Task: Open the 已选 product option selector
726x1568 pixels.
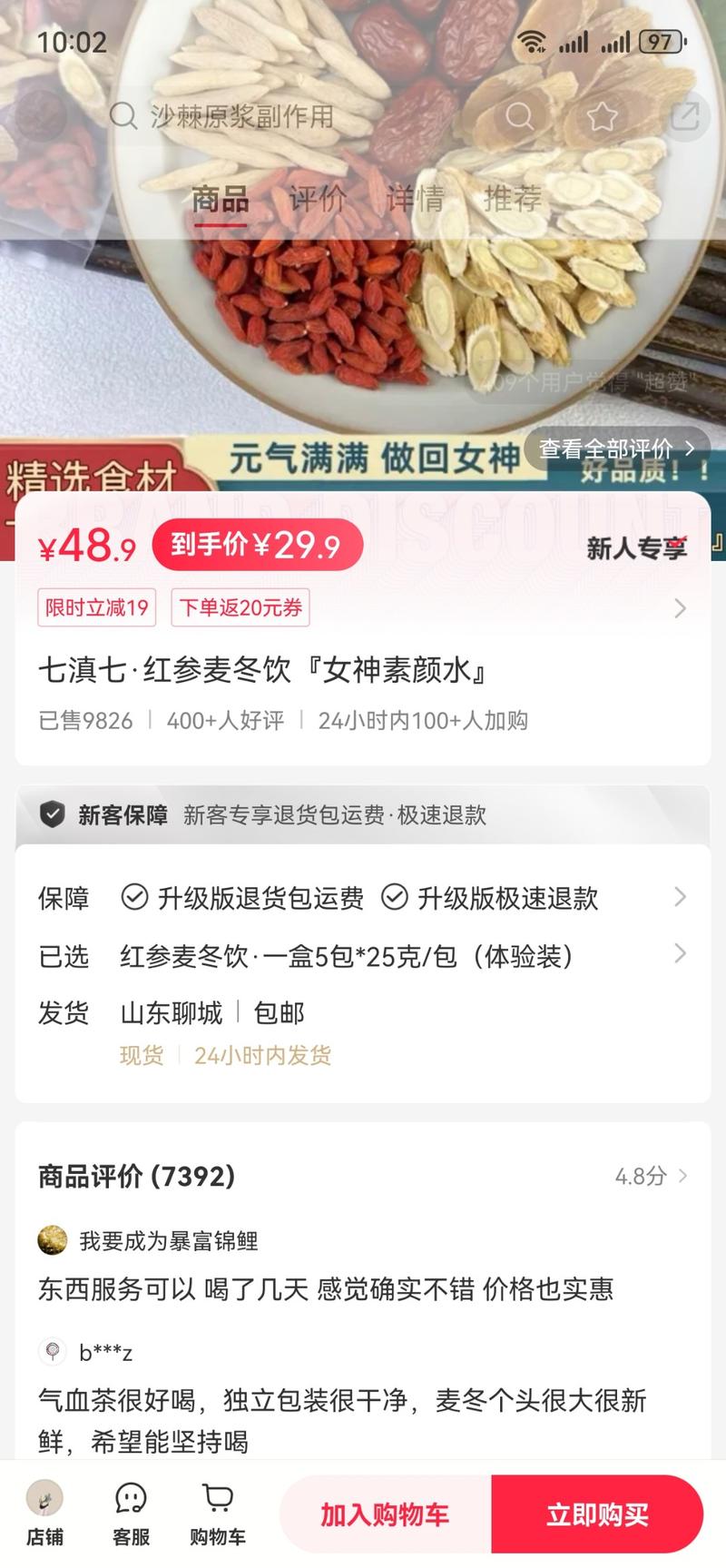Action: tap(679, 954)
